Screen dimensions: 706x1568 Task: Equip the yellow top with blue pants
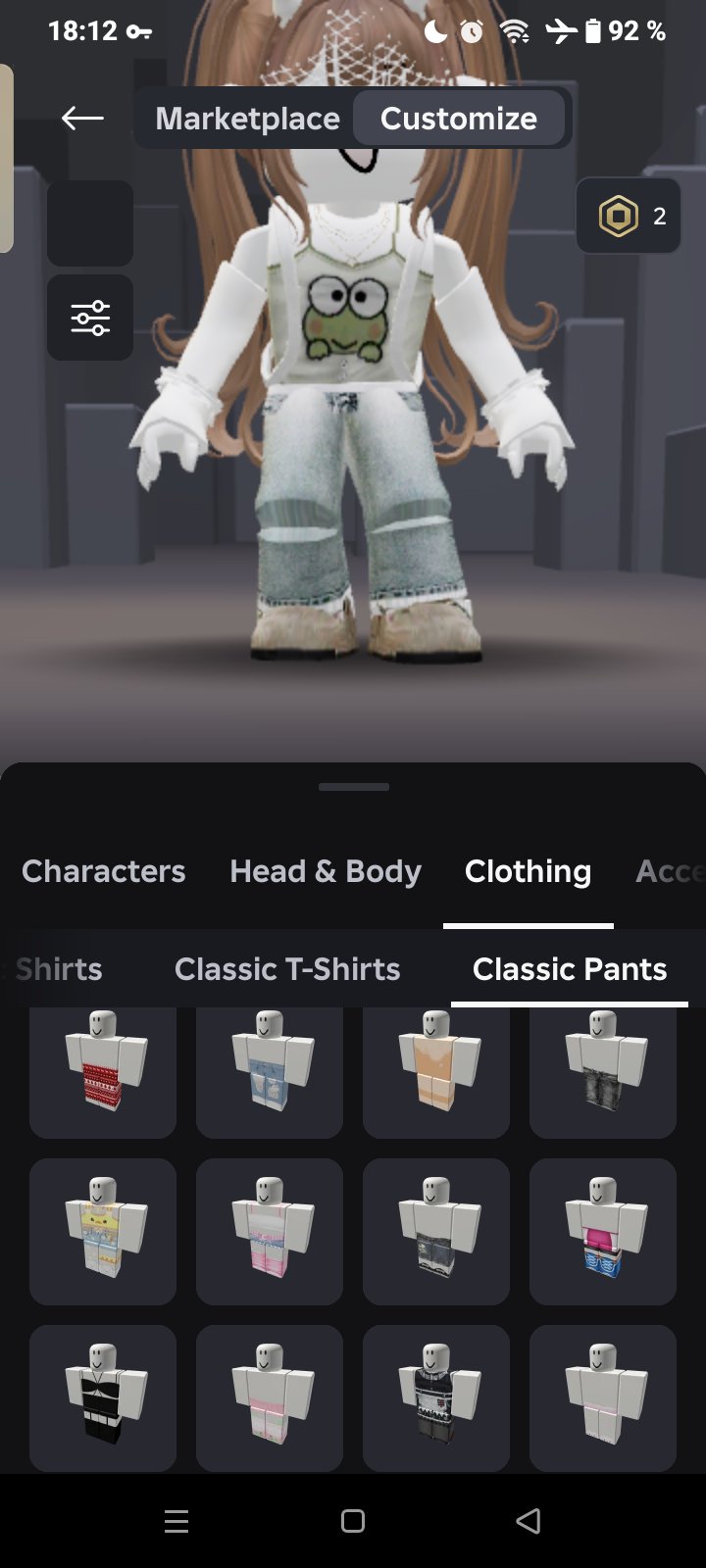point(103,1231)
